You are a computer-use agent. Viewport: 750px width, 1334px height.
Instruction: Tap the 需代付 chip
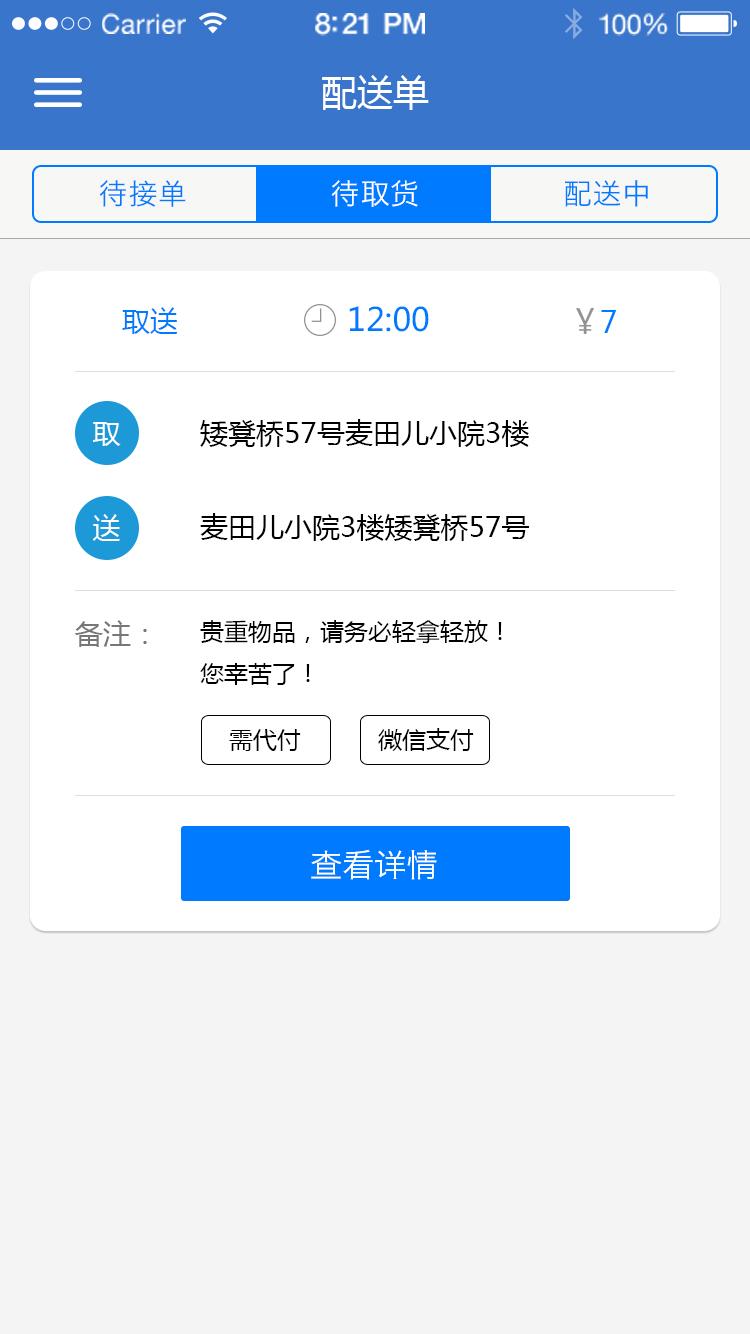pyautogui.click(x=265, y=740)
